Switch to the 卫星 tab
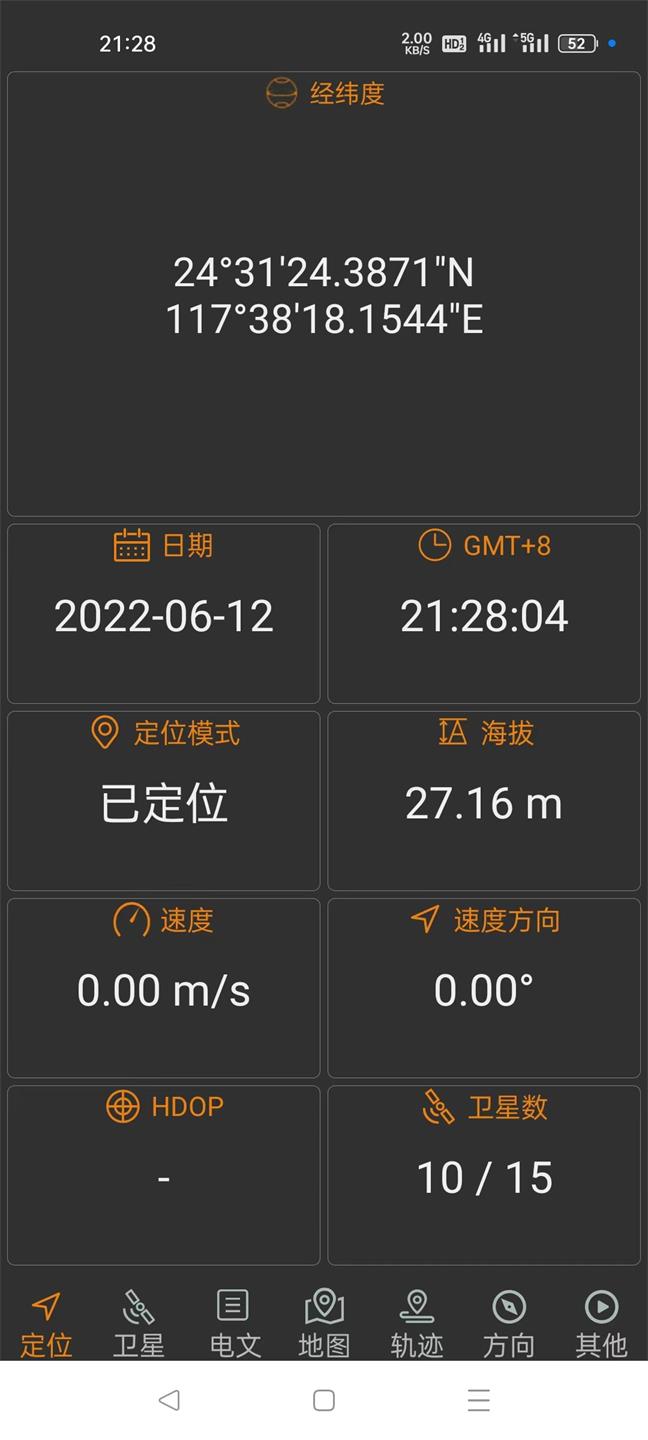The height and width of the screenshot is (1440, 648). tap(138, 1322)
